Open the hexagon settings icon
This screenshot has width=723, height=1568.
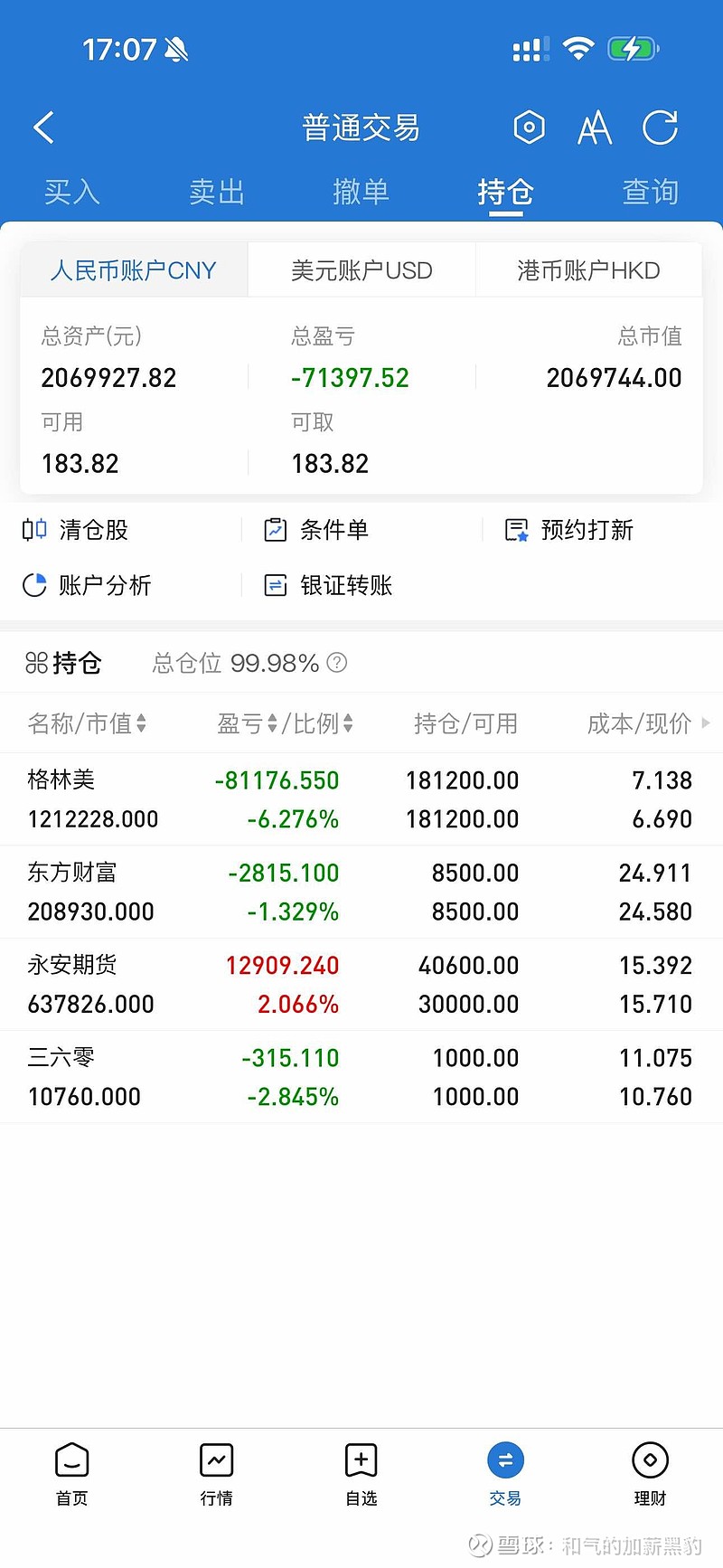point(529,128)
